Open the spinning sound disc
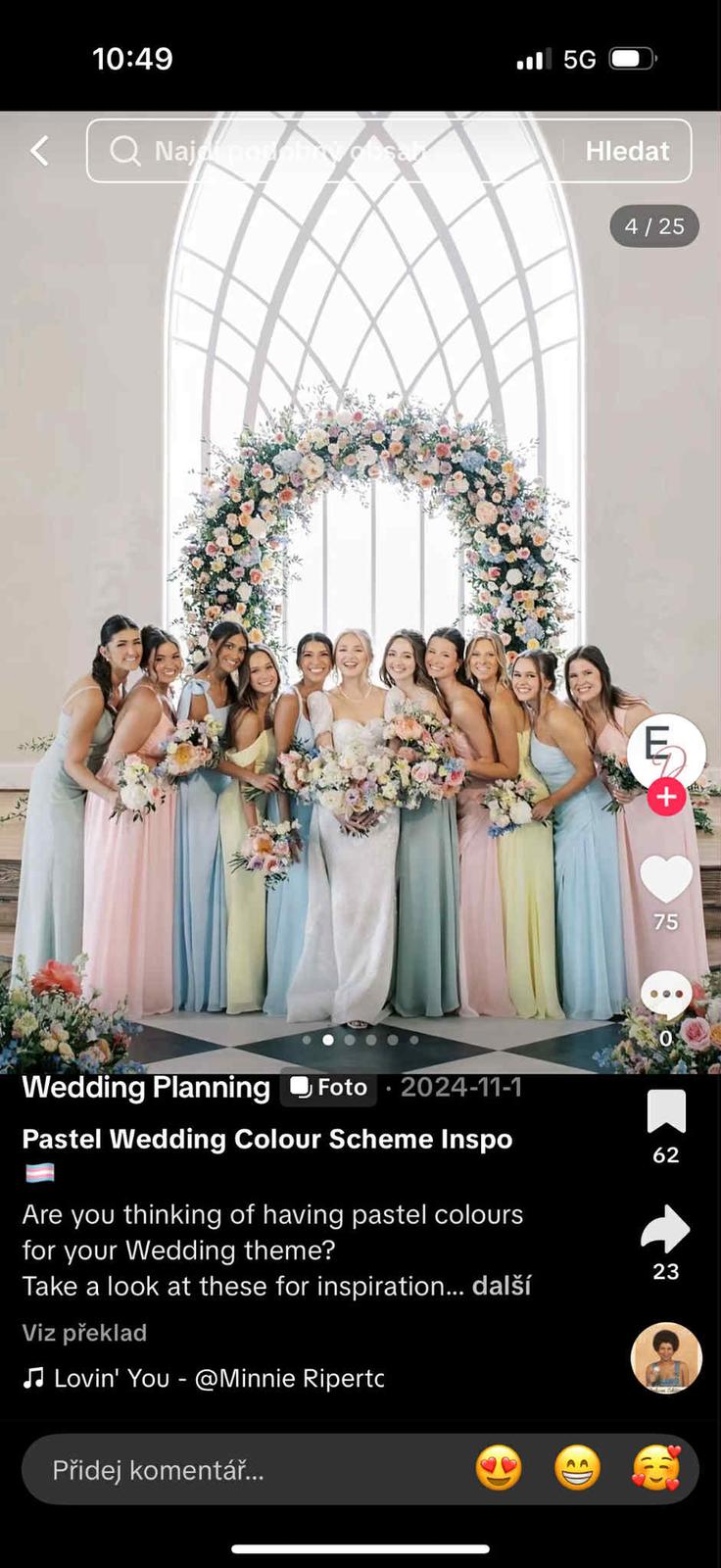721x1568 pixels. click(x=666, y=1357)
